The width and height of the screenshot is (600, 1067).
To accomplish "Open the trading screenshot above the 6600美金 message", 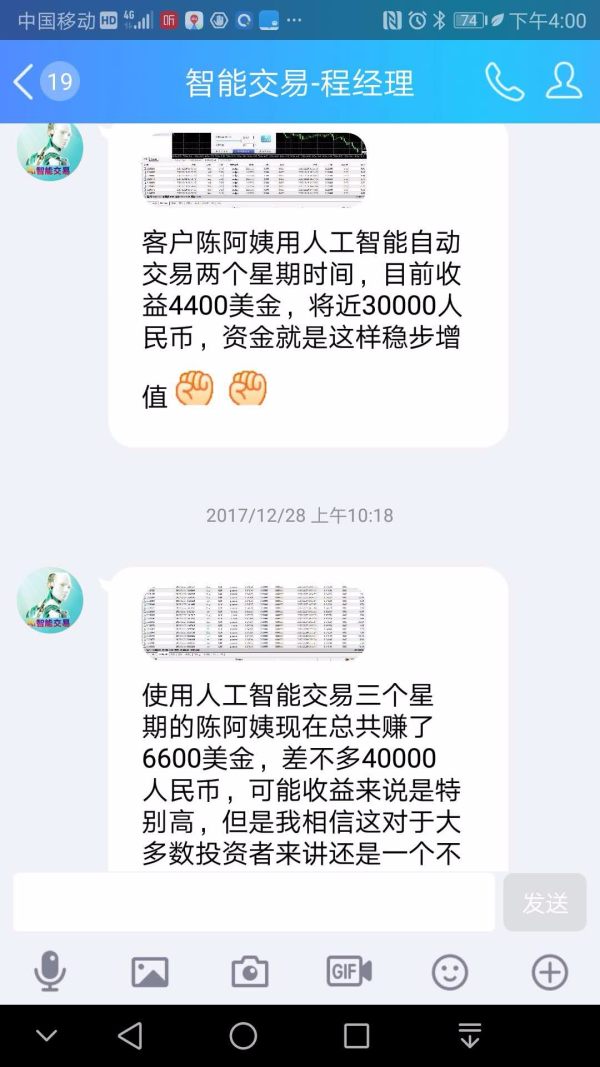I will 253,623.
